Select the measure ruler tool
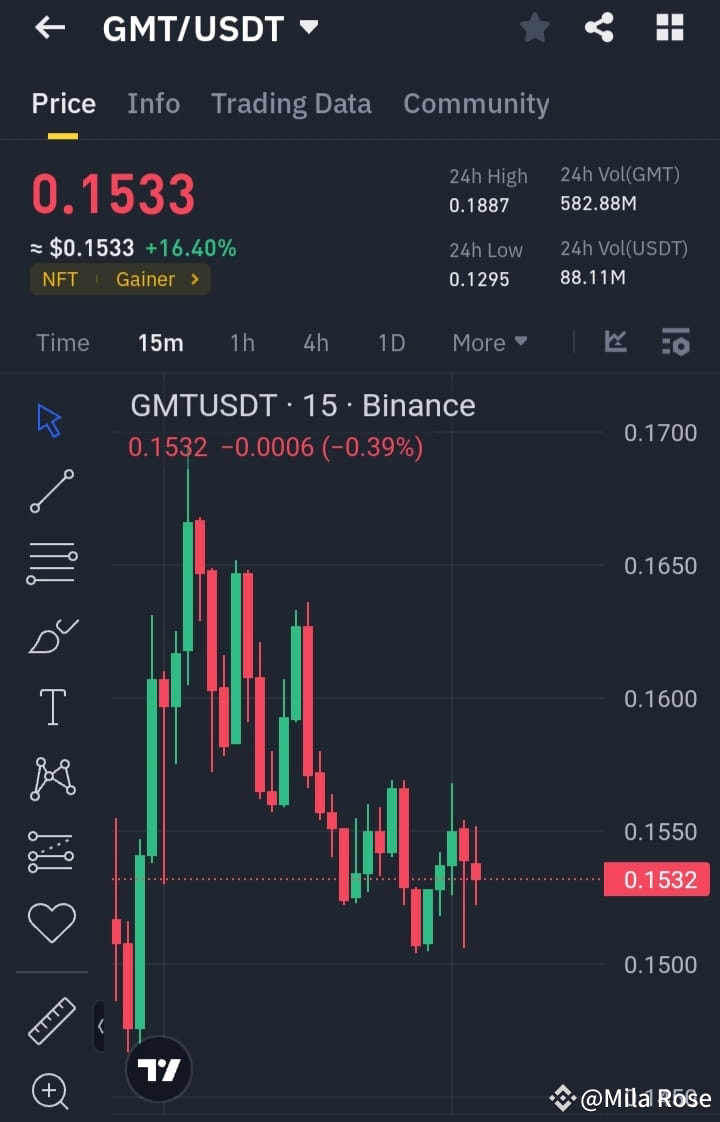 (x=51, y=1022)
